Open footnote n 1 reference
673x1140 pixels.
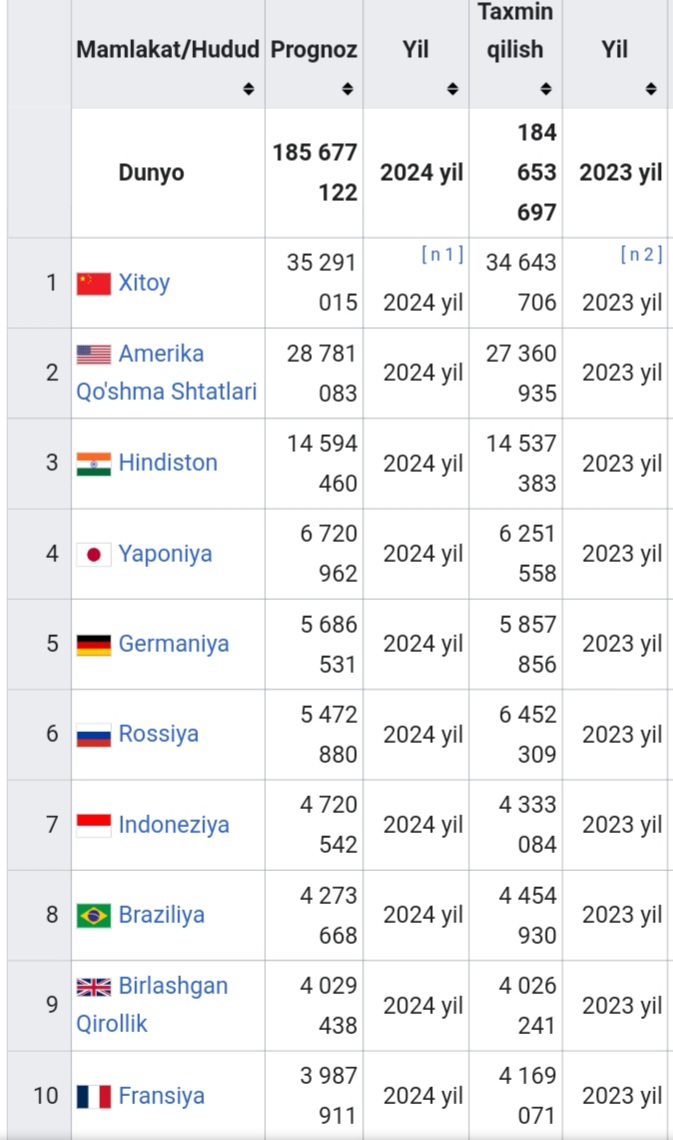click(442, 254)
